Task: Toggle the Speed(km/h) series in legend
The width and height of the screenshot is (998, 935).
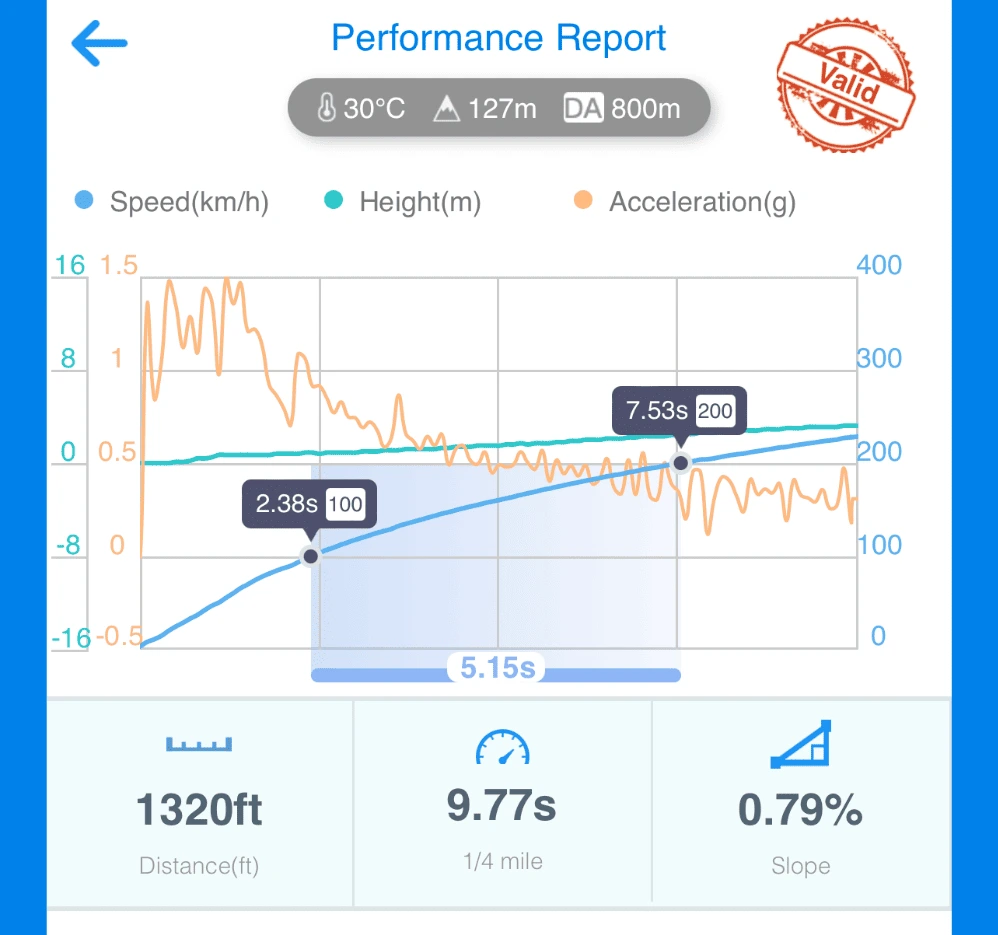Action: [x=173, y=203]
